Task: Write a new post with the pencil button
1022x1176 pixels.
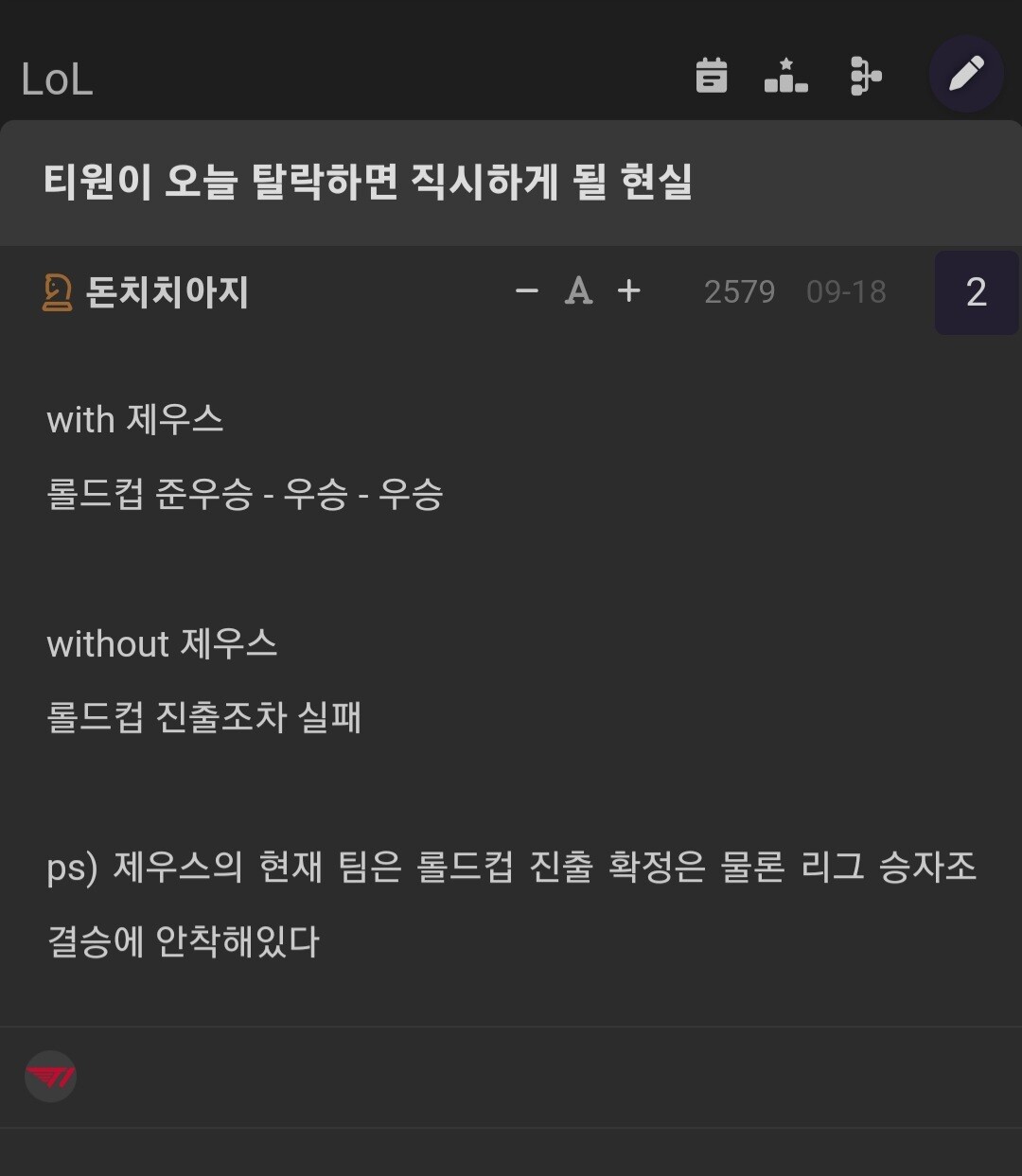Action: [x=966, y=74]
